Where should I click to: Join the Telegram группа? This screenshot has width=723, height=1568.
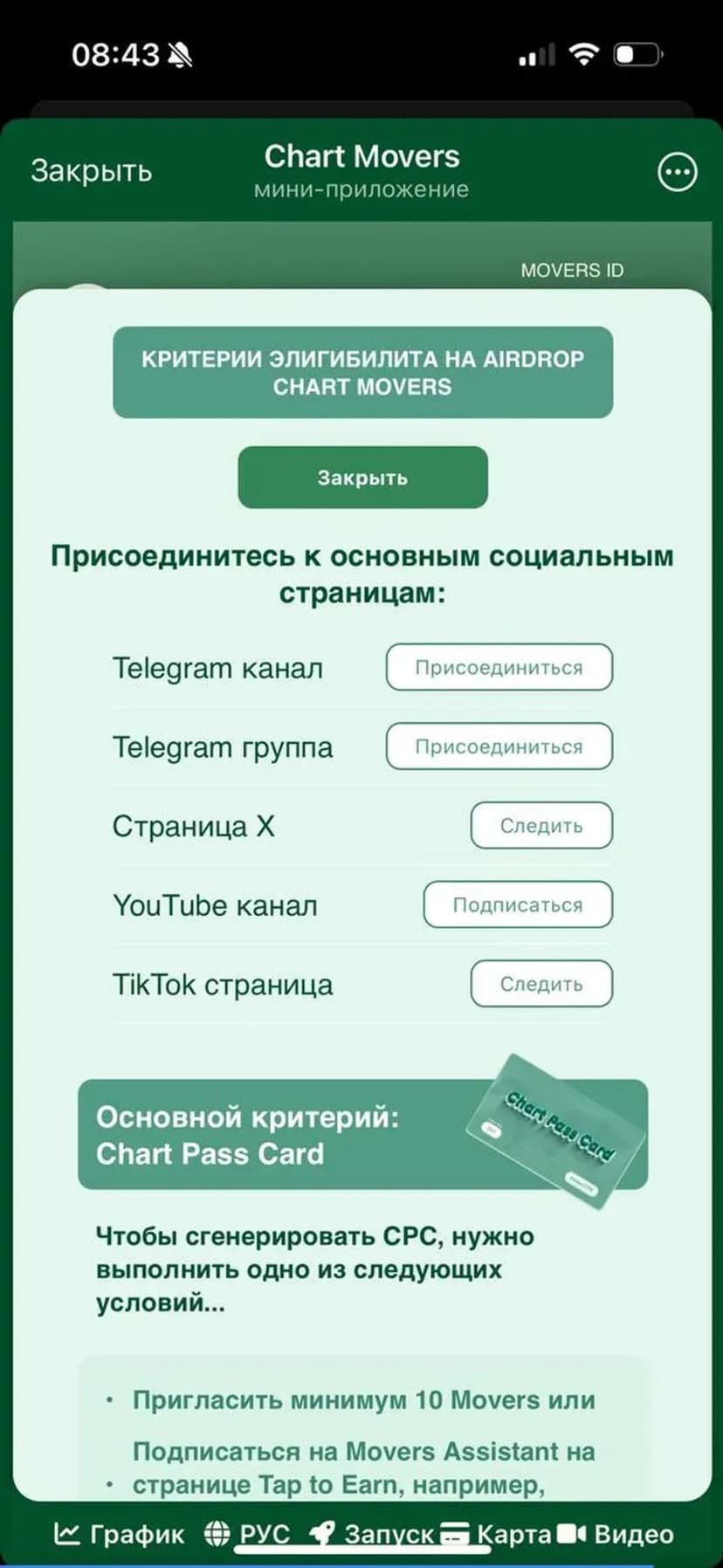pyautogui.click(x=499, y=747)
